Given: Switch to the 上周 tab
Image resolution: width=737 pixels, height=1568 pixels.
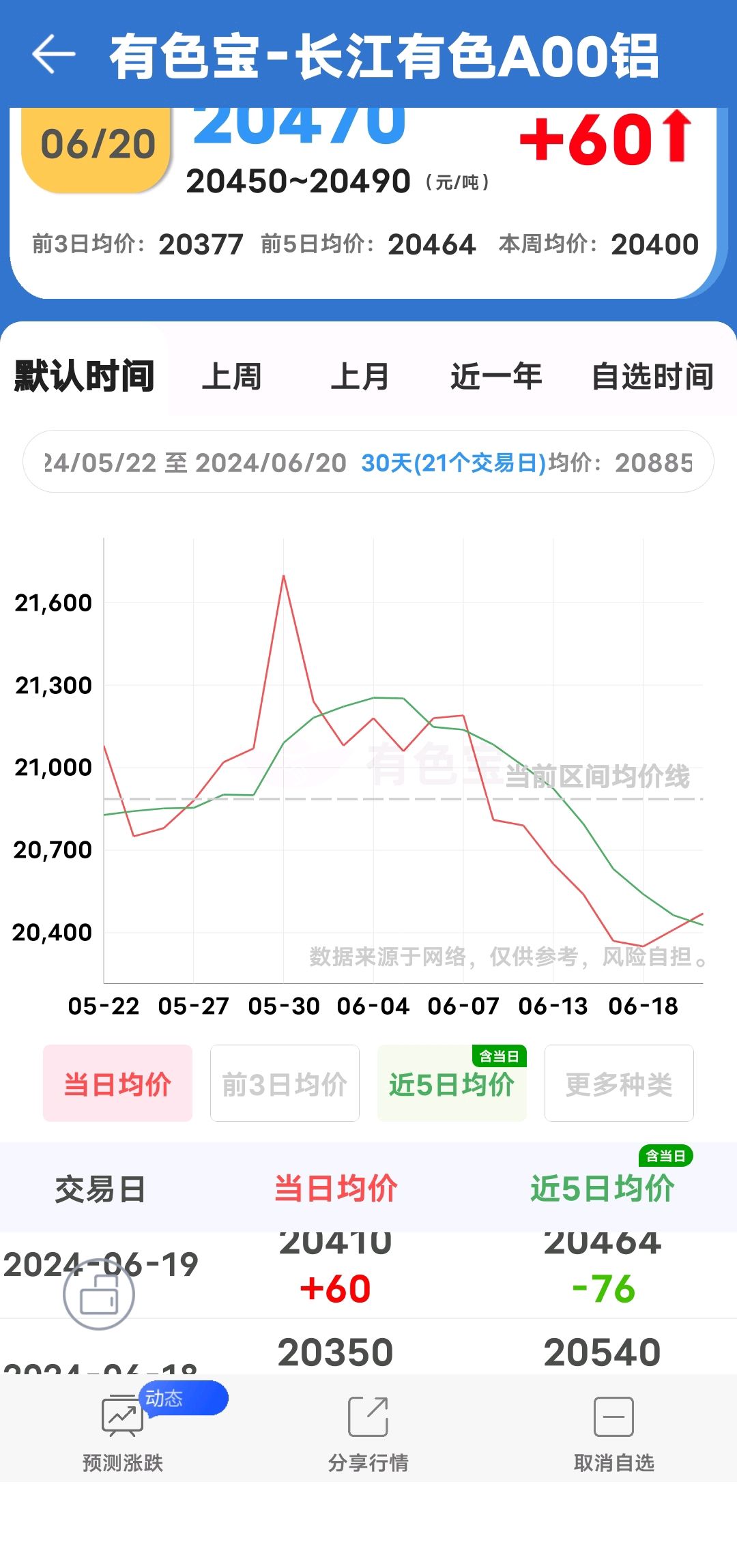Looking at the screenshot, I should click(x=232, y=377).
